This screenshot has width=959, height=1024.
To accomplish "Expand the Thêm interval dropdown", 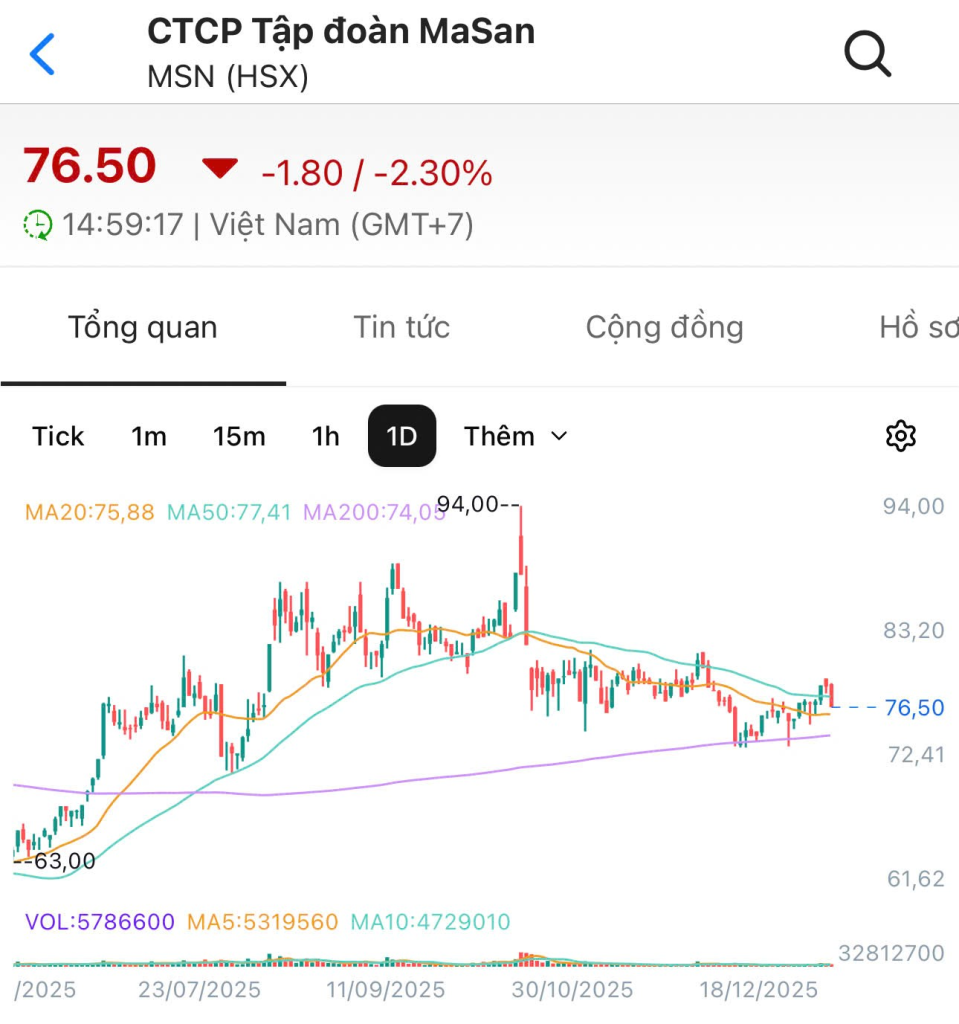I will tap(515, 437).
